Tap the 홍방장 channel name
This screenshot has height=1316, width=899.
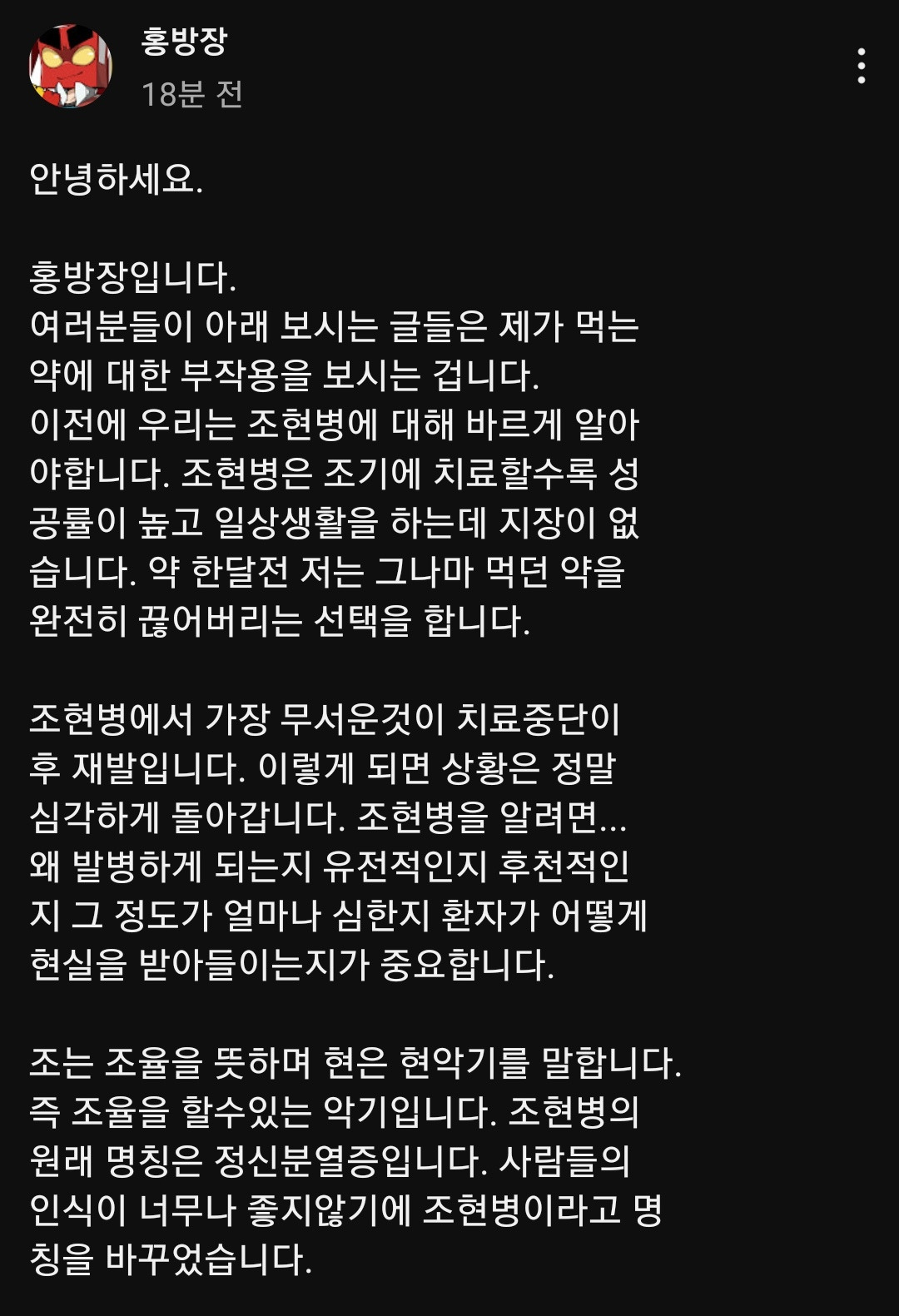pyautogui.click(x=185, y=41)
